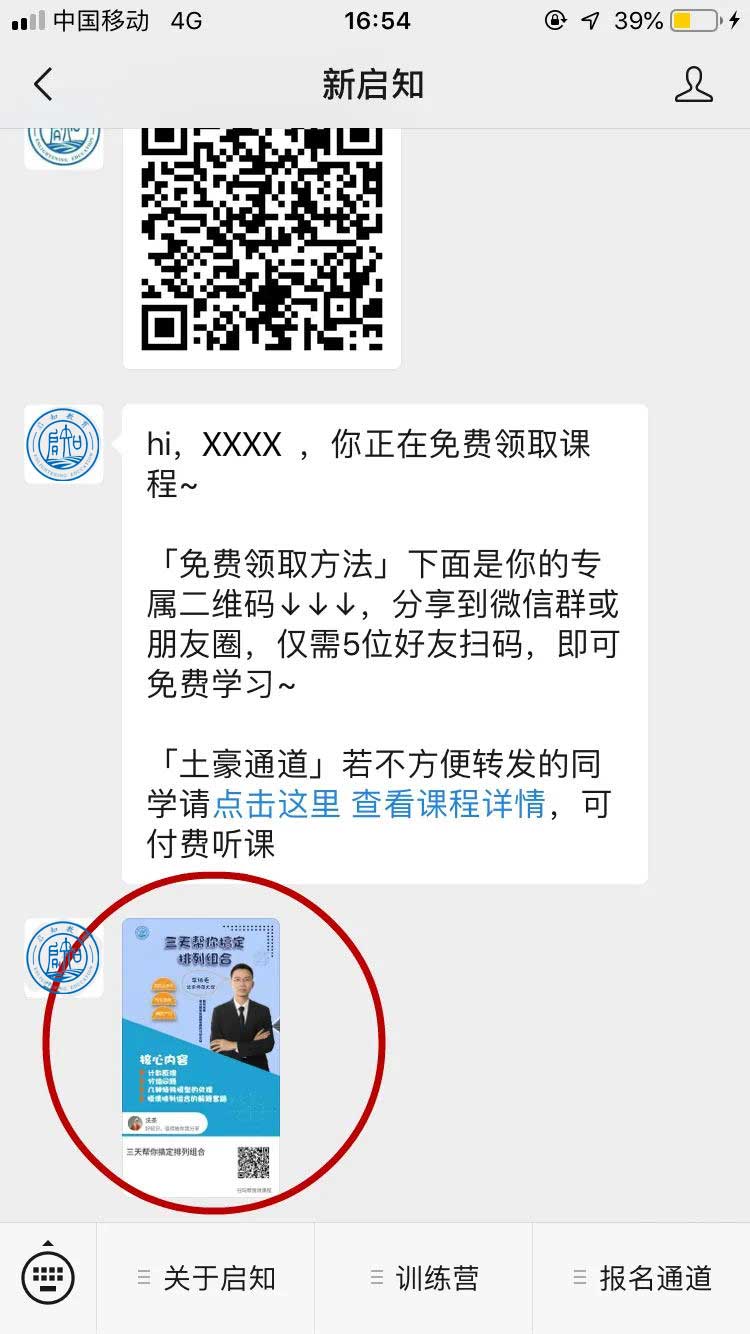Image resolution: width=750 pixels, height=1334 pixels.
Task: Switch to keyboard input mode
Action: click(x=48, y=1277)
